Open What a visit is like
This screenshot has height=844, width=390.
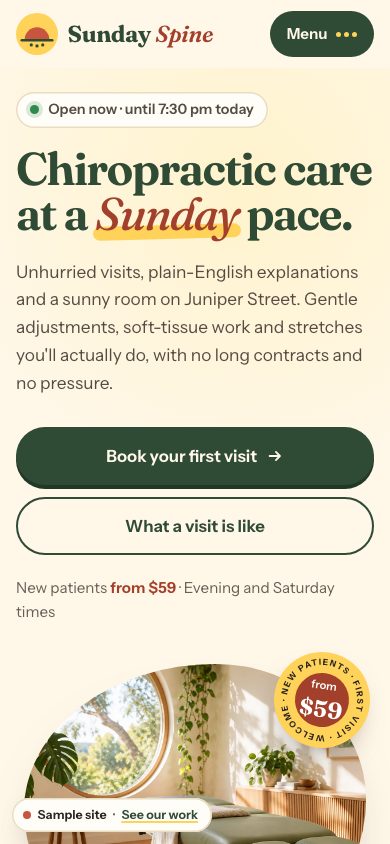click(195, 526)
